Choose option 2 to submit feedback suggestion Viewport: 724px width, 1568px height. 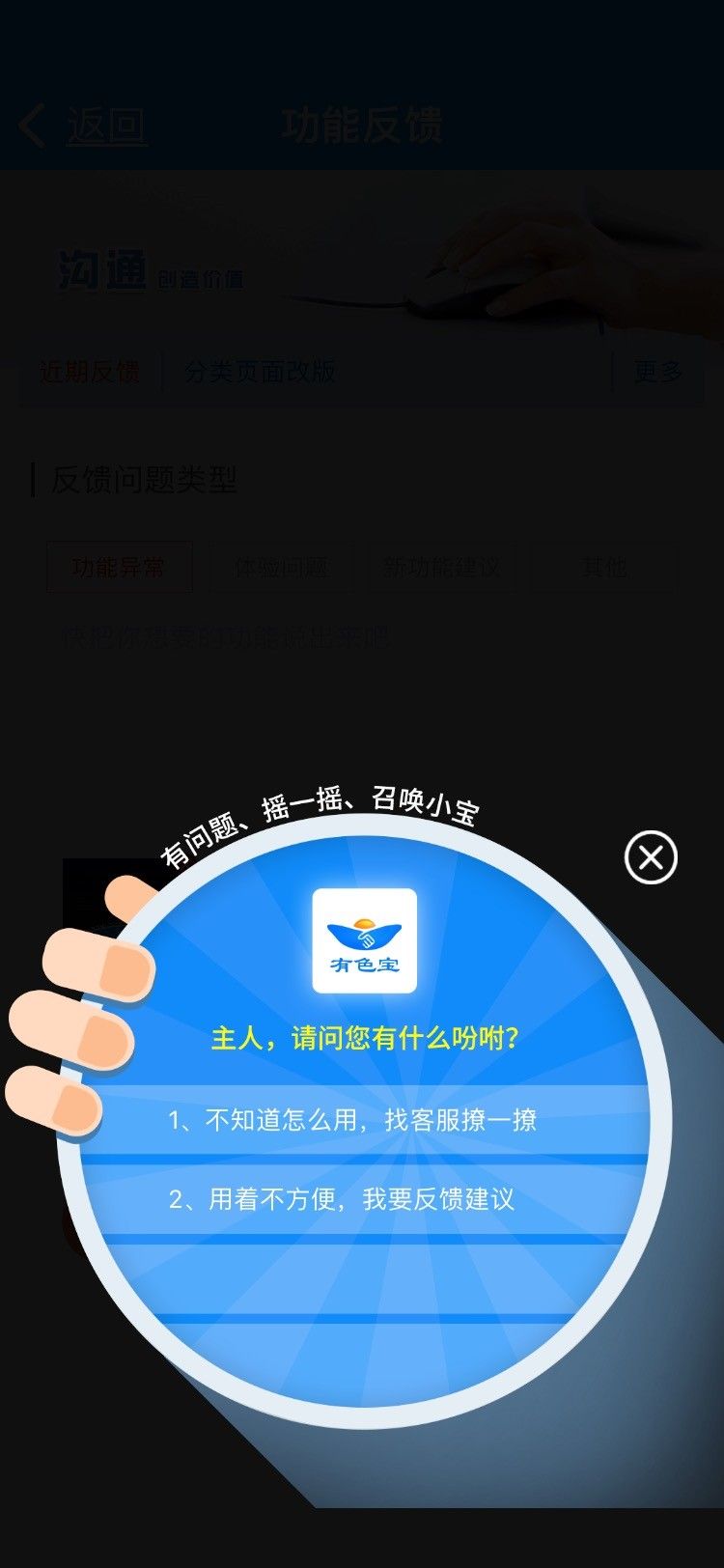tap(361, 1199)
